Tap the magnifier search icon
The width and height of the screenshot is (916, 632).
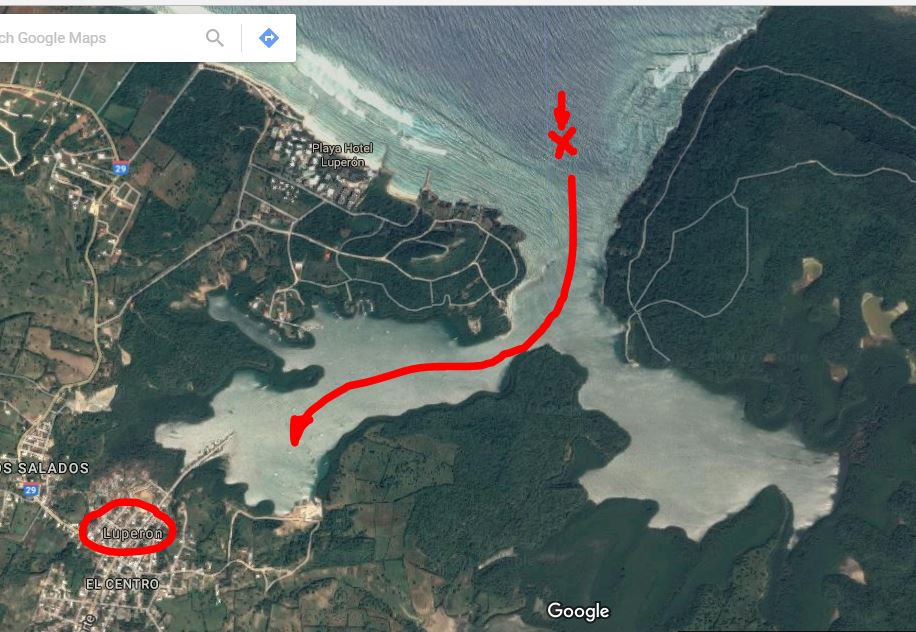(x=215, y=38)
